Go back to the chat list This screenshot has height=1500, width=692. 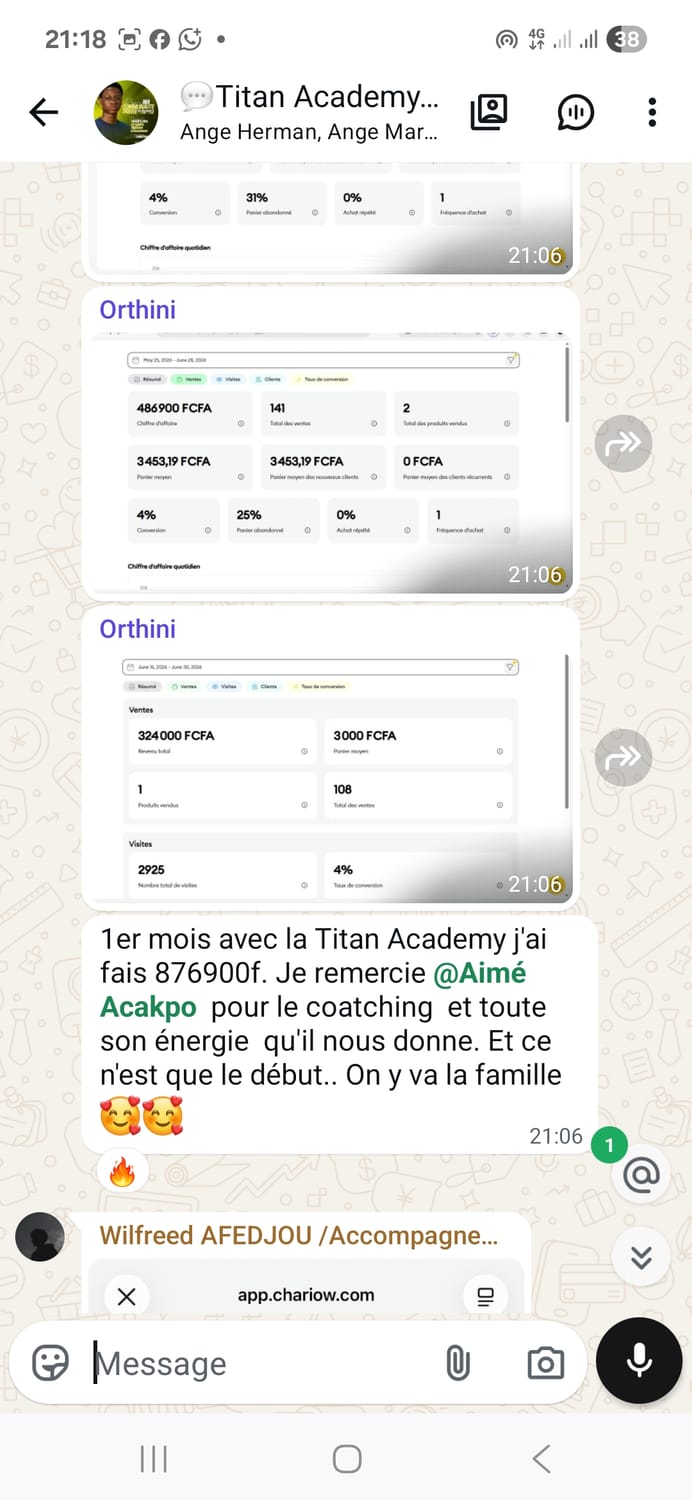44,113
